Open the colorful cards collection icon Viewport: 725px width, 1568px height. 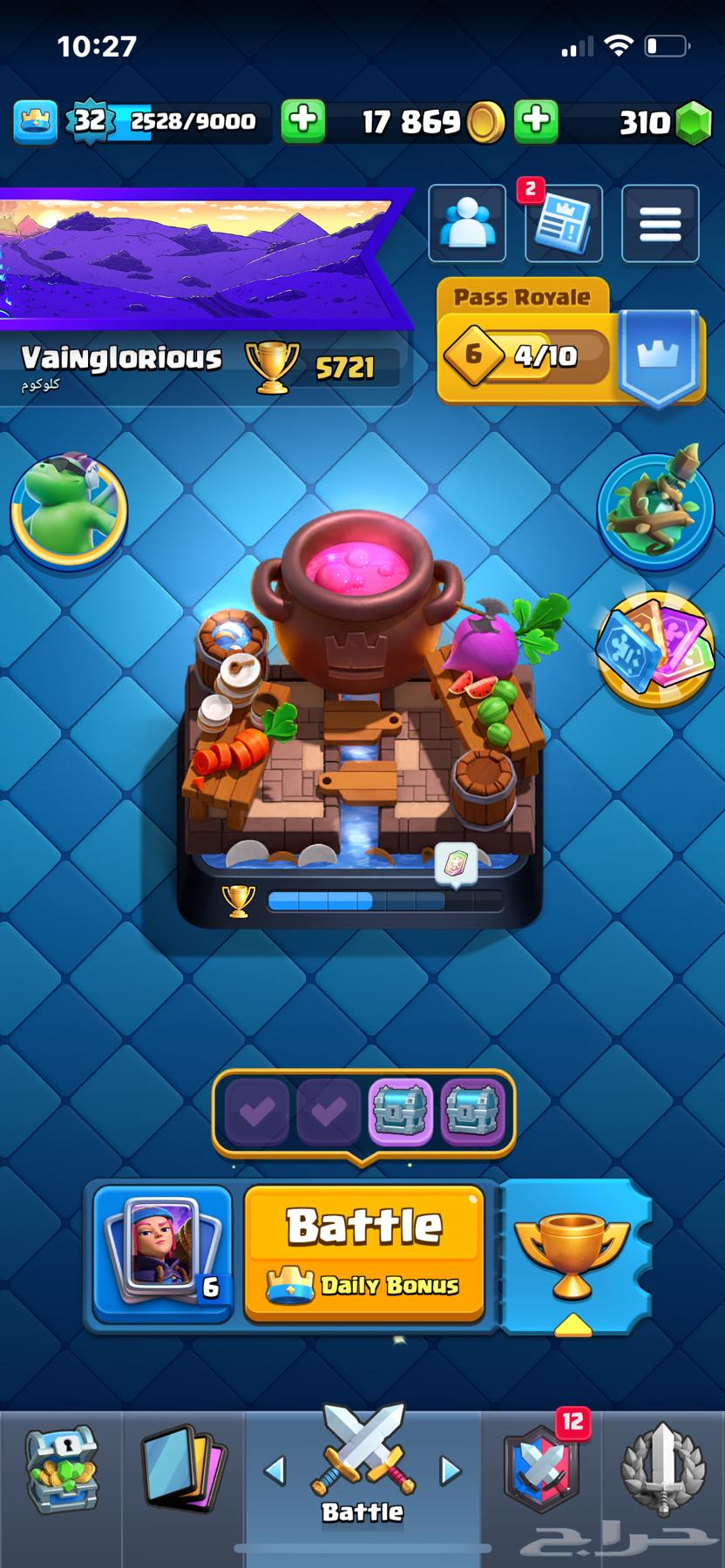(655, 649)
